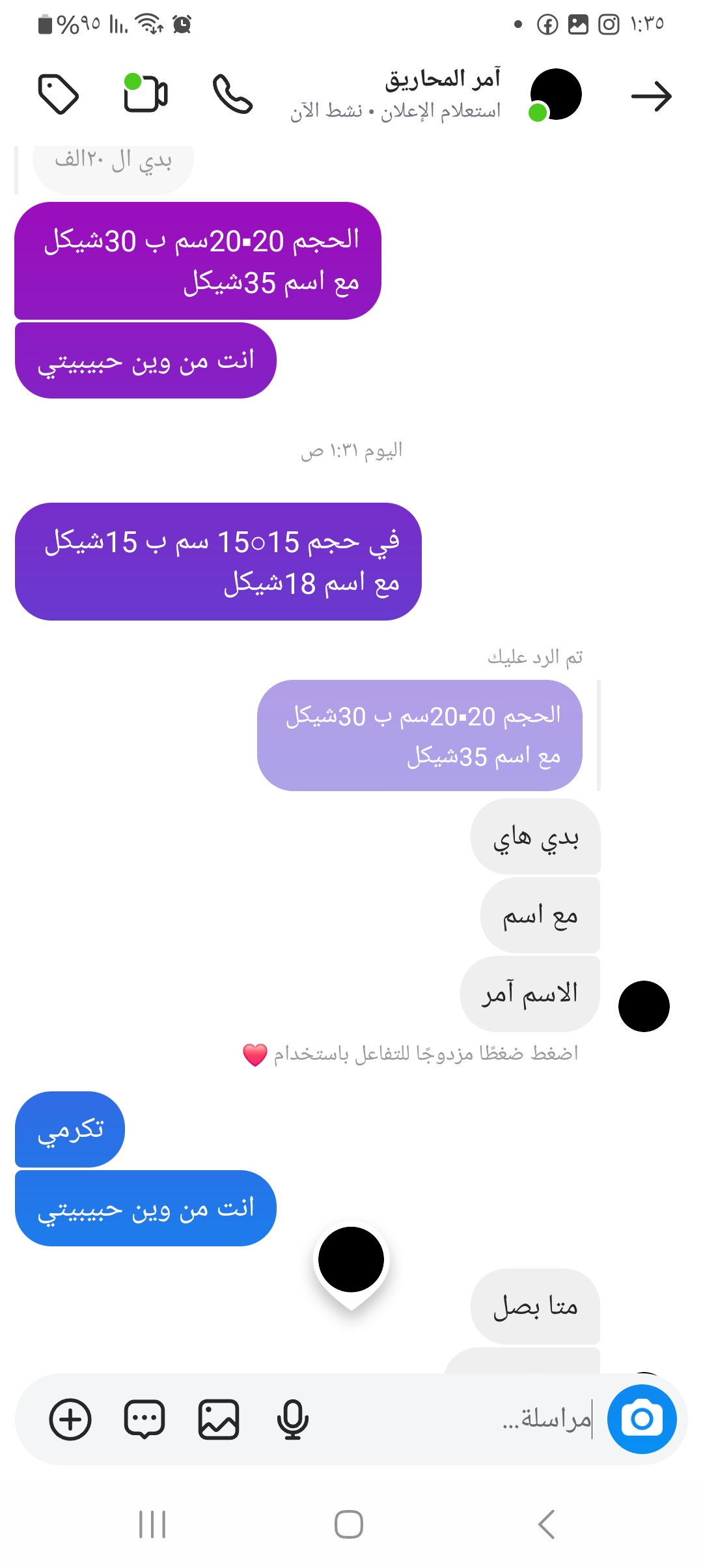The image size is (703, 1568).
Task: Open saved replies speech-bubble icon
Action: [145, 1419]
